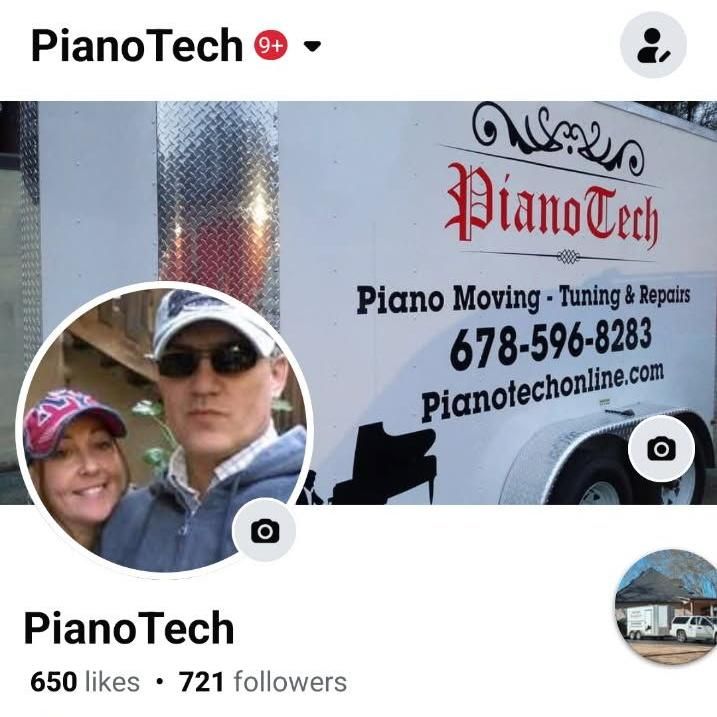Edit cover photo with camera icon
Viewport: 717px width, 717px height.
(x=660, y=450)
